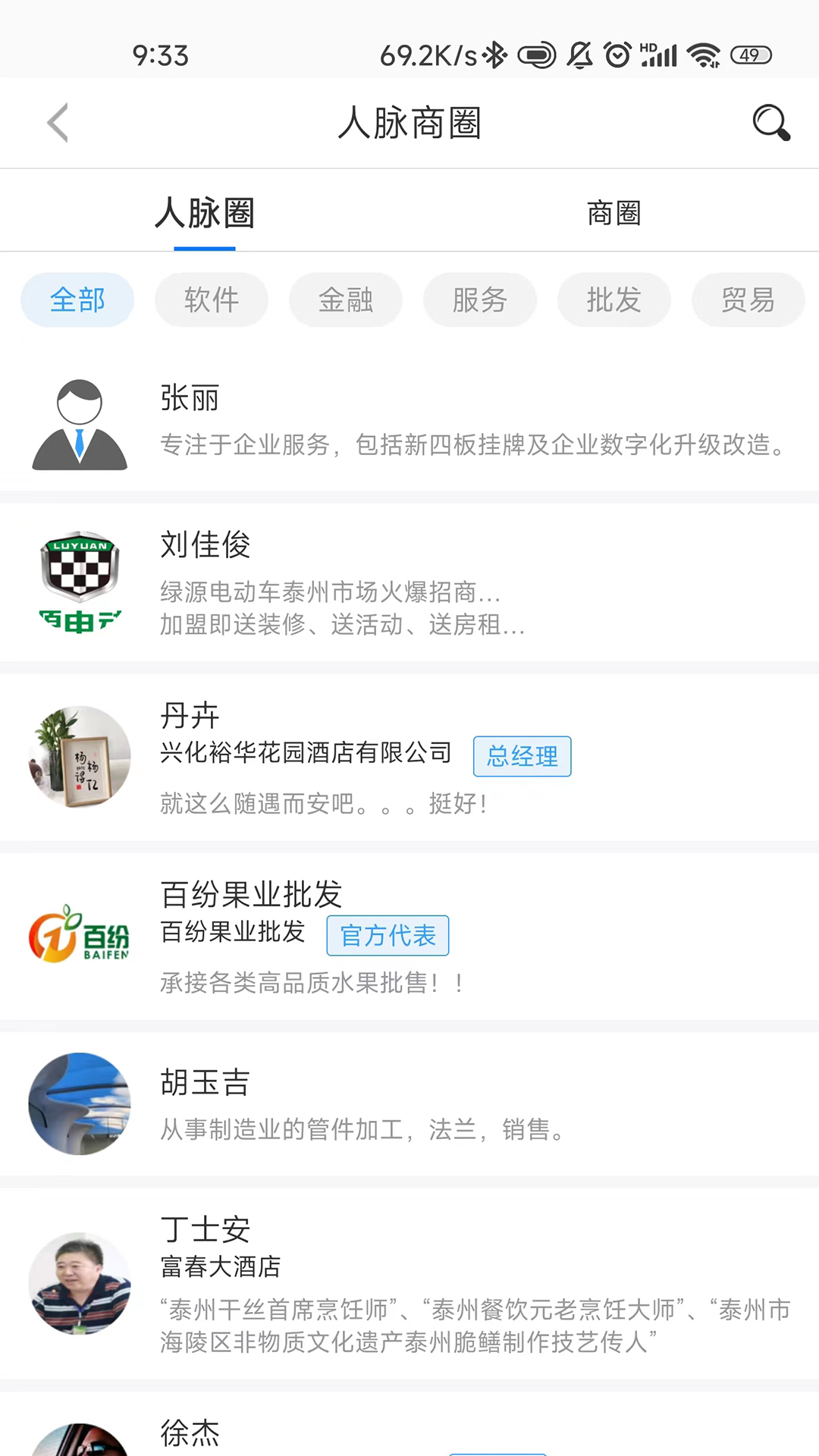The width and height of the screenshot is (819, 1456).
Task: View 丁士安 from 富春大酒店
Action: pos(409,1283)
